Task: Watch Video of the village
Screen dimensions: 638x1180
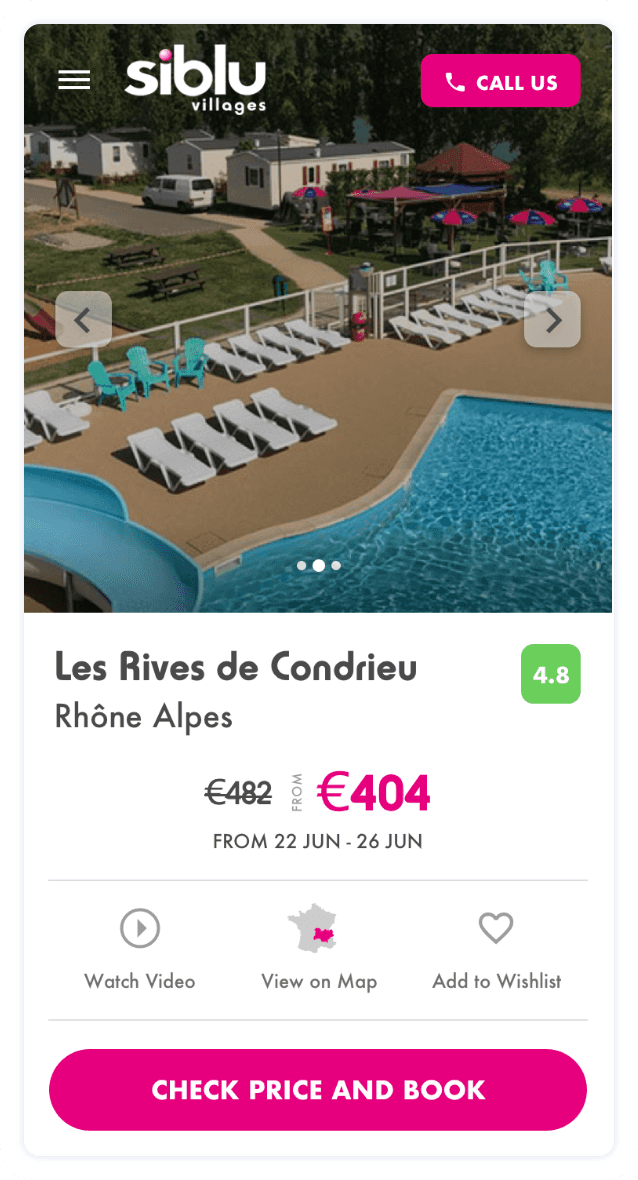Action: point(140,948)
